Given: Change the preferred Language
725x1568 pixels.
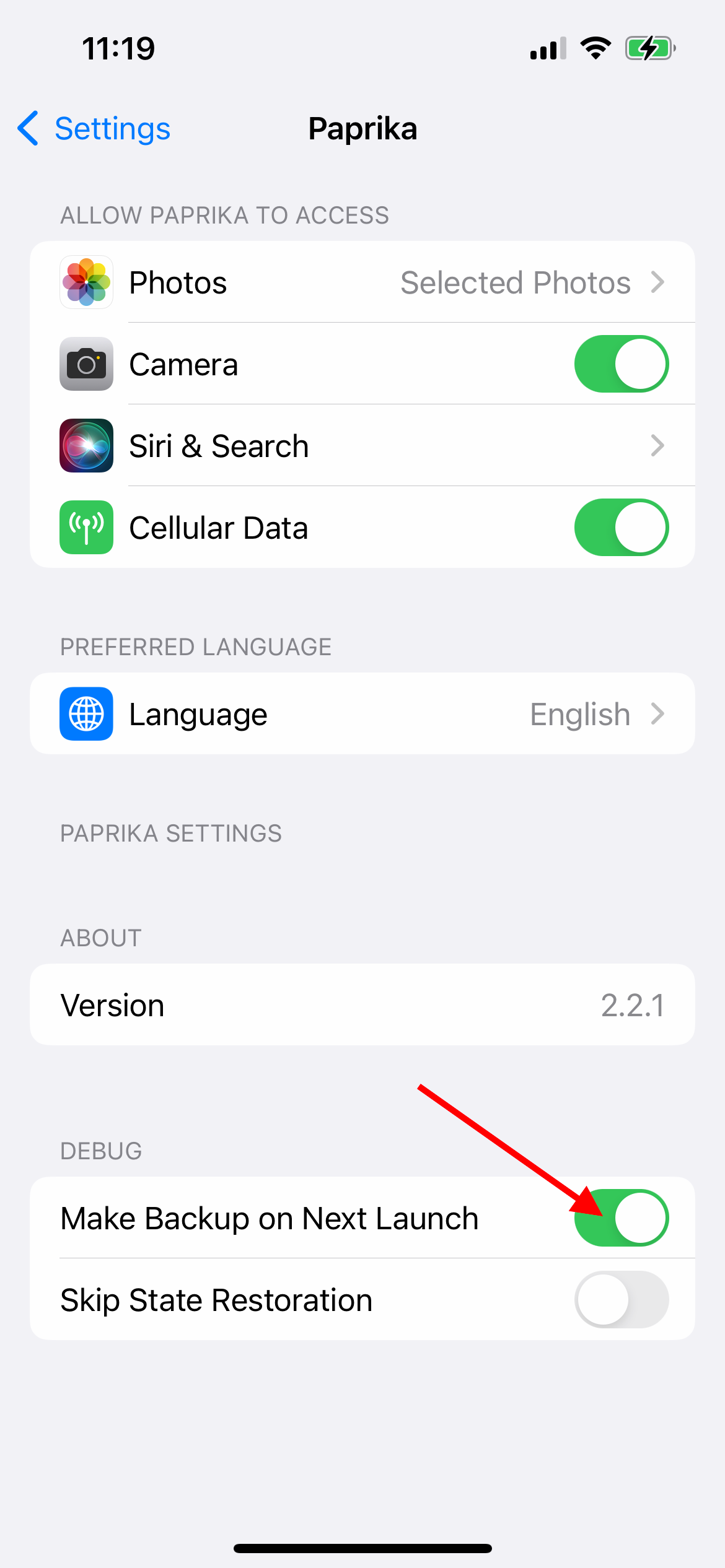Looking at the screenshot, I should pos(362,713).
